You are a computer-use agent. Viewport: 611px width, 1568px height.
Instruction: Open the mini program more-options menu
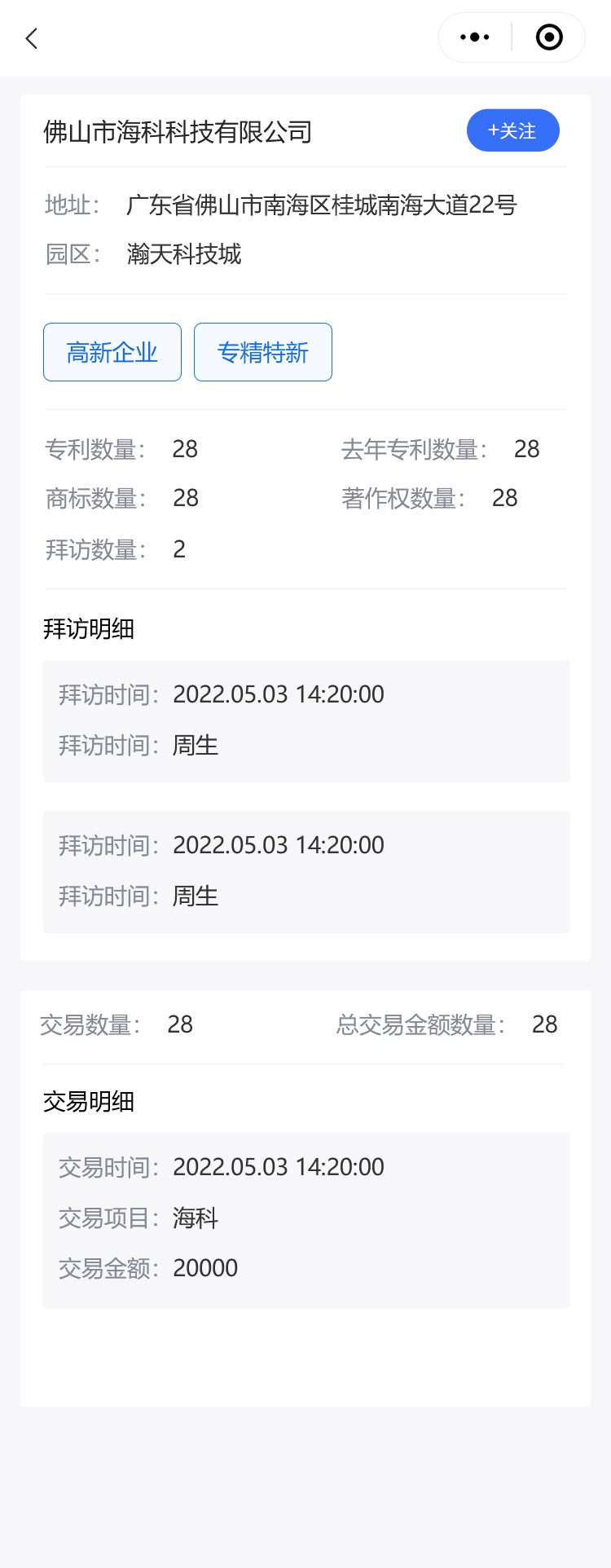(475, 37)
